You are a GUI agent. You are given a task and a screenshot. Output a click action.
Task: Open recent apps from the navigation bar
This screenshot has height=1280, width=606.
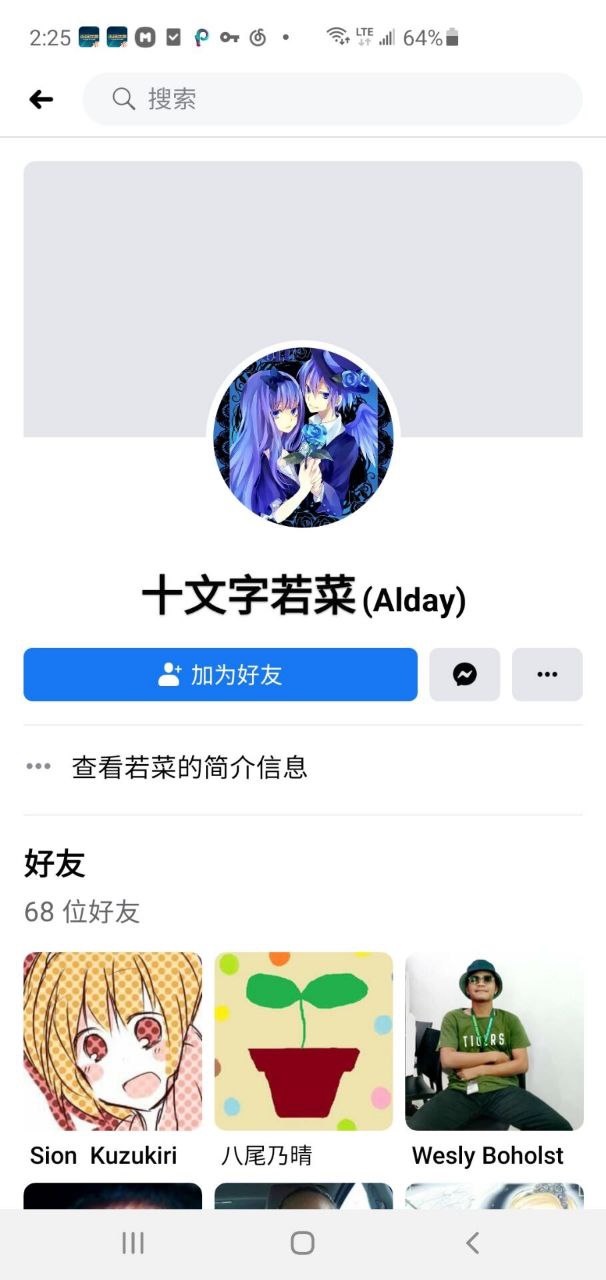click(133, 1243)
